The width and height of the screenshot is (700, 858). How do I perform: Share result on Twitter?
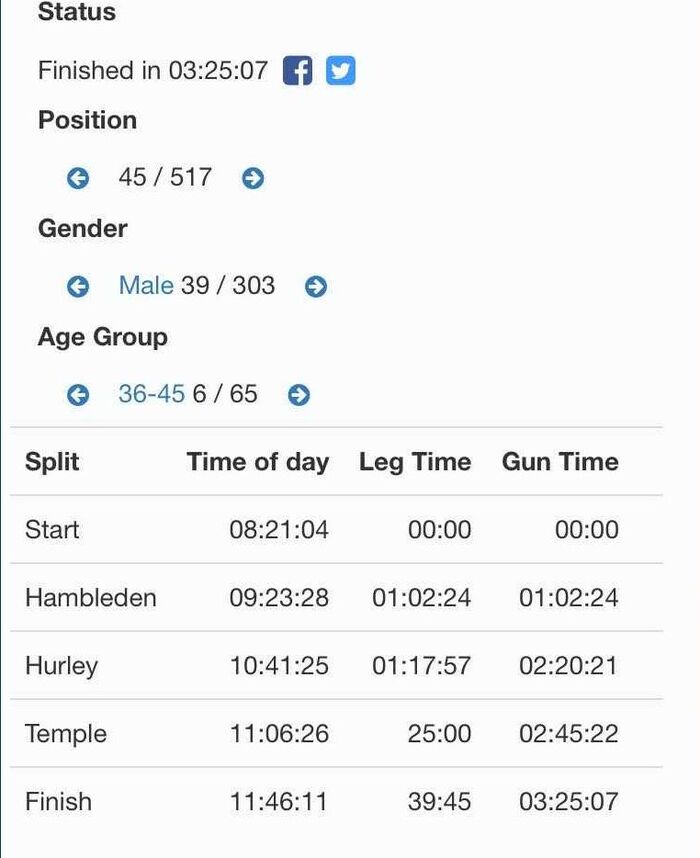coord(340,71)
